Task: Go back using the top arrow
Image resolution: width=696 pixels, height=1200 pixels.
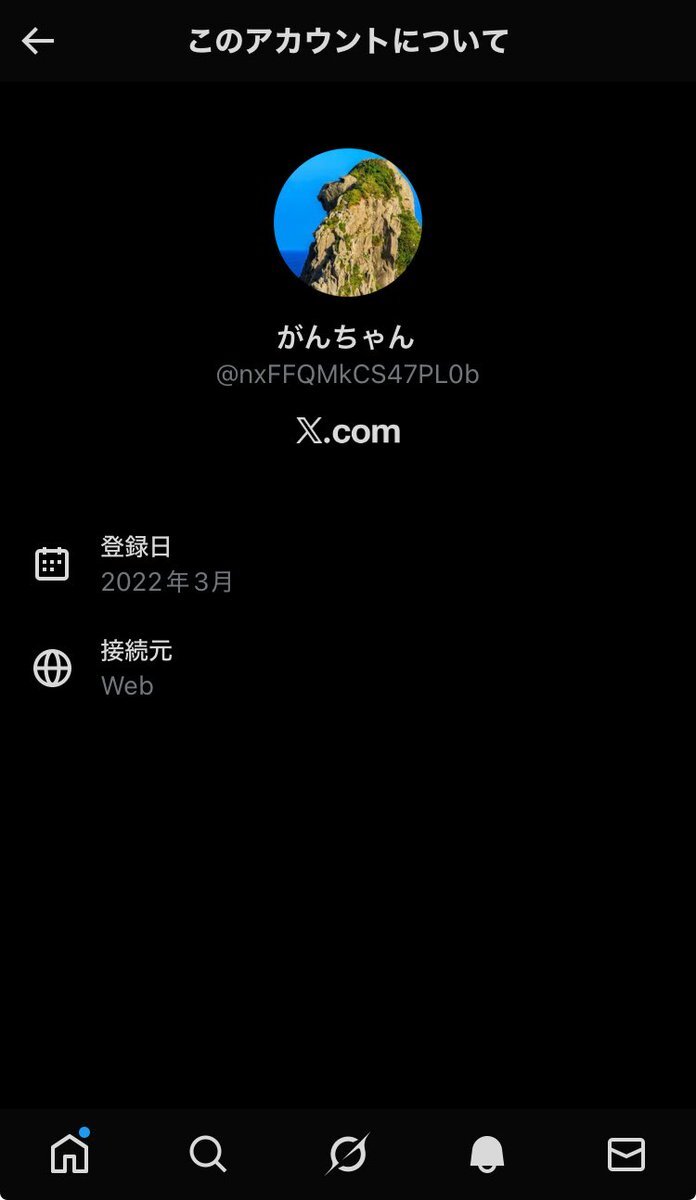Action: [38, 41]
